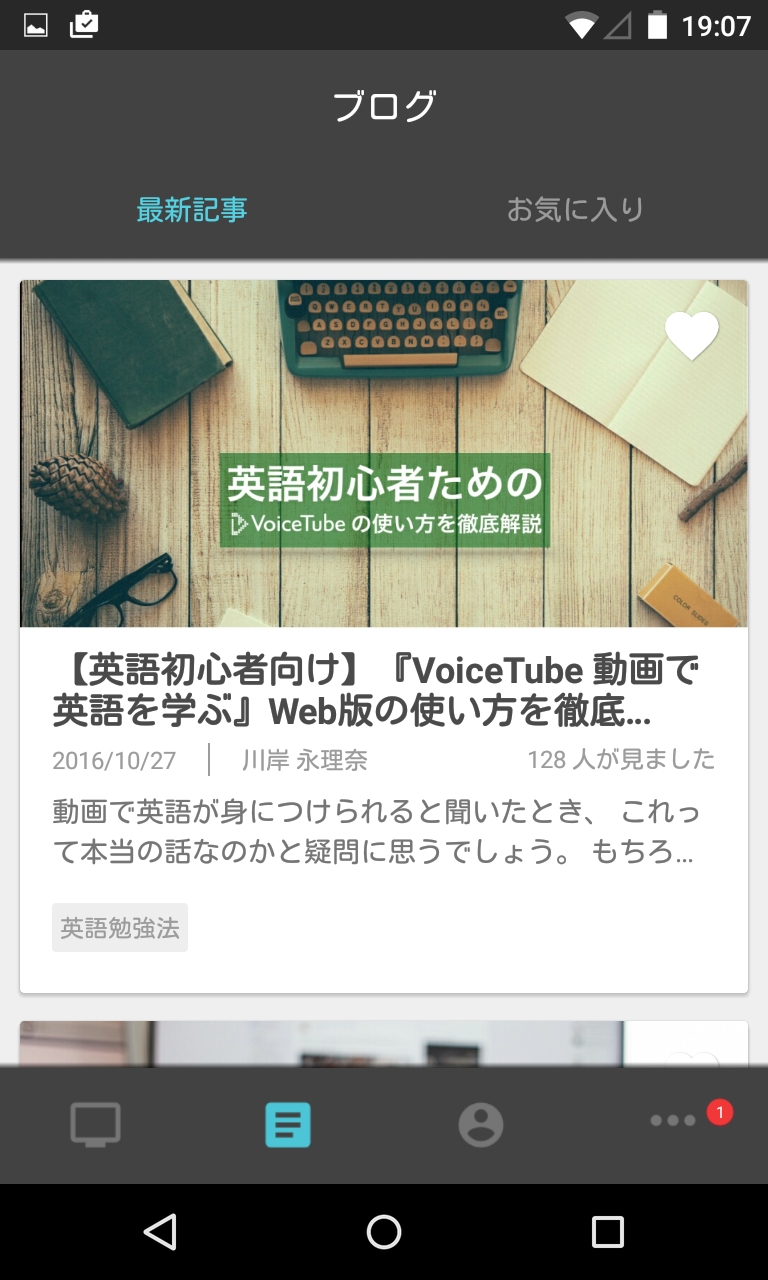
Task: Select author 川岸 永理奈
Action: 301,760
